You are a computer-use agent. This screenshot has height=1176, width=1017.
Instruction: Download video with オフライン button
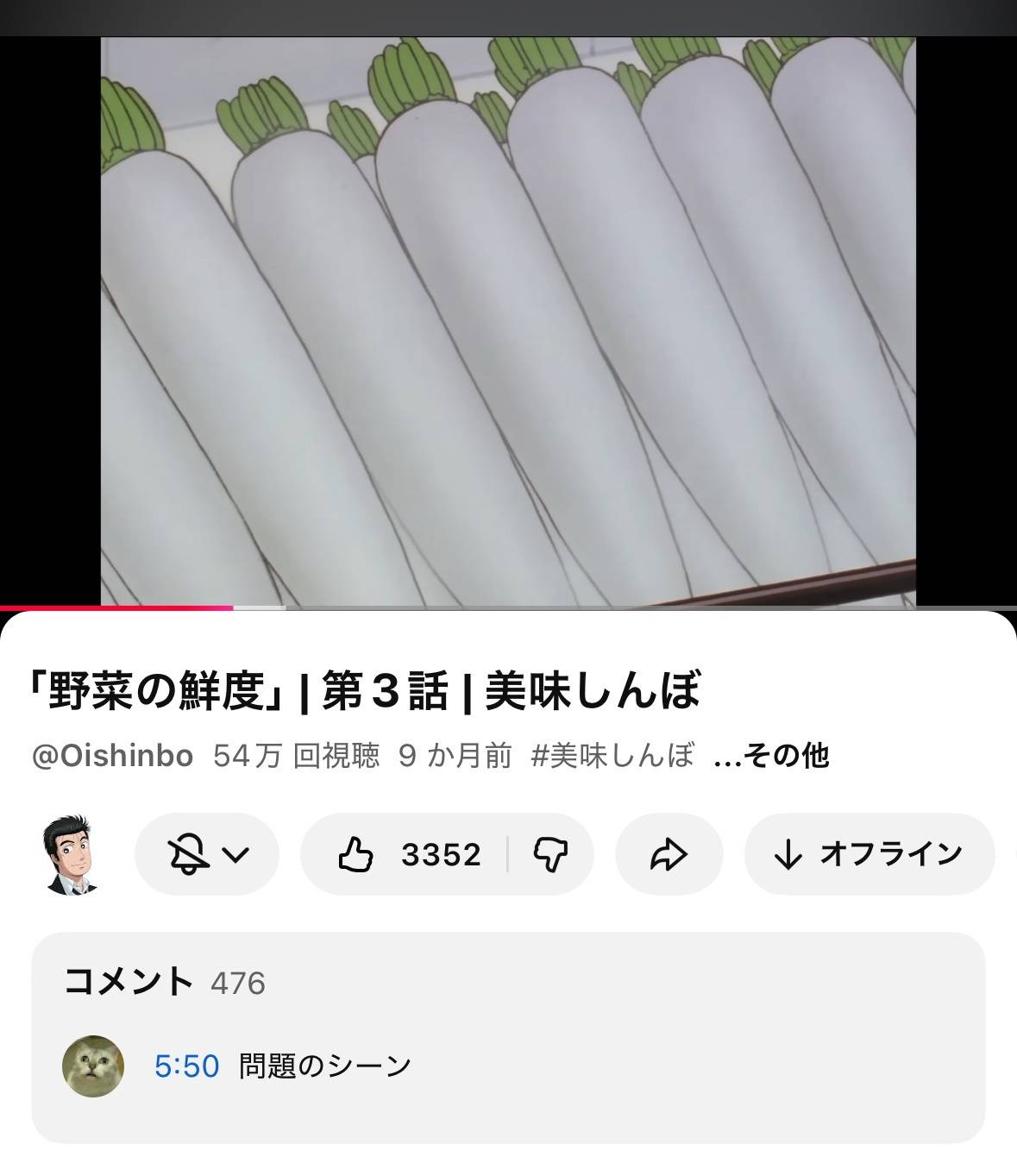(x=869, y=854)
